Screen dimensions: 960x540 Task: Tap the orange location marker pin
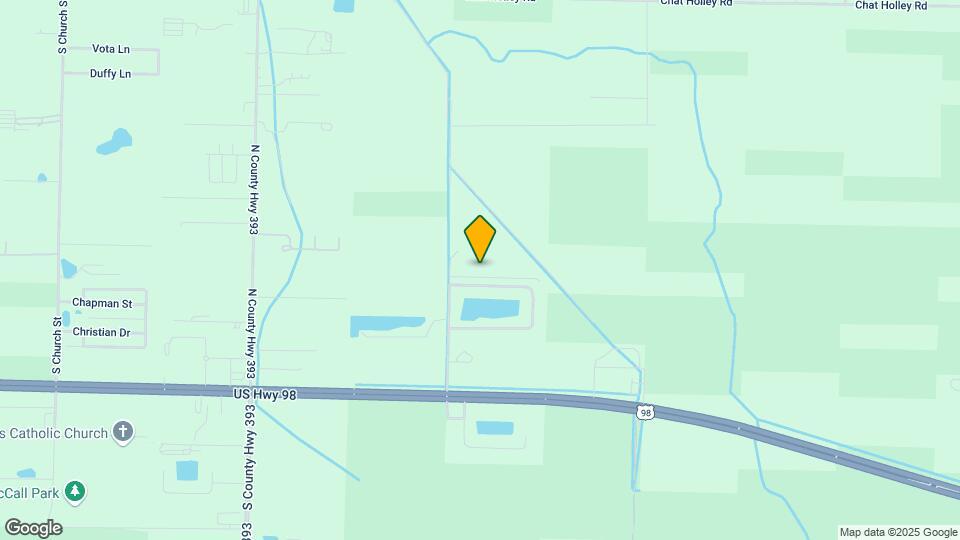(x=480, y=239)
